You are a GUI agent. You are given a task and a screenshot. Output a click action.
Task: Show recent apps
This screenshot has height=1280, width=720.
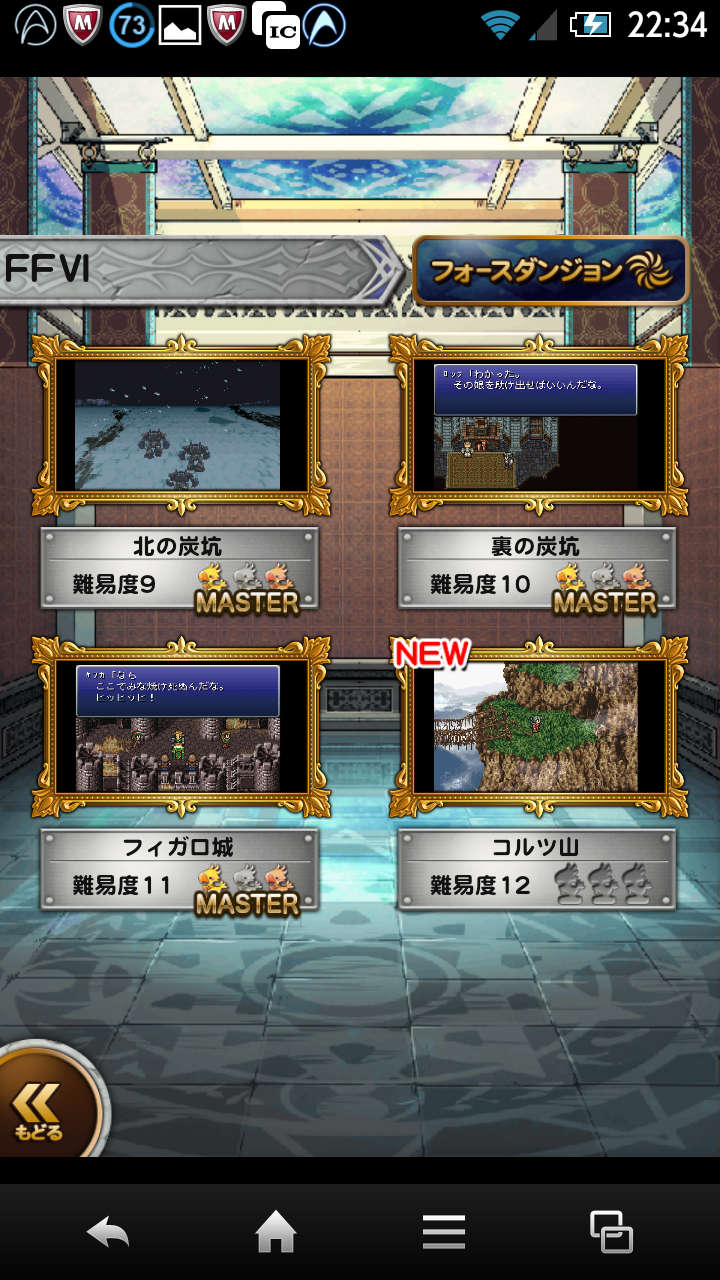pos(611,1232)
